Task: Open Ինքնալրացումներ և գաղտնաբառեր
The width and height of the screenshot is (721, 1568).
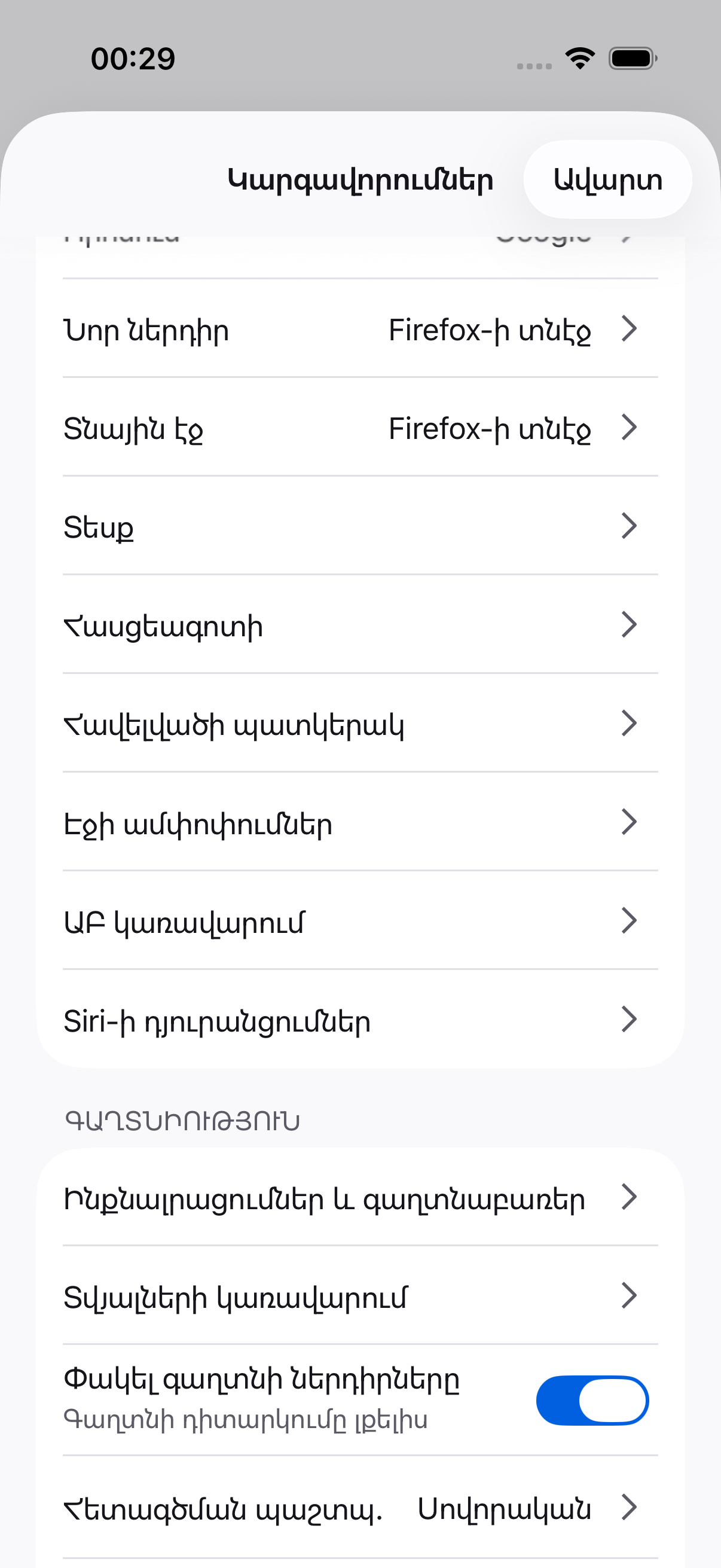Action: pos(360,1197)
